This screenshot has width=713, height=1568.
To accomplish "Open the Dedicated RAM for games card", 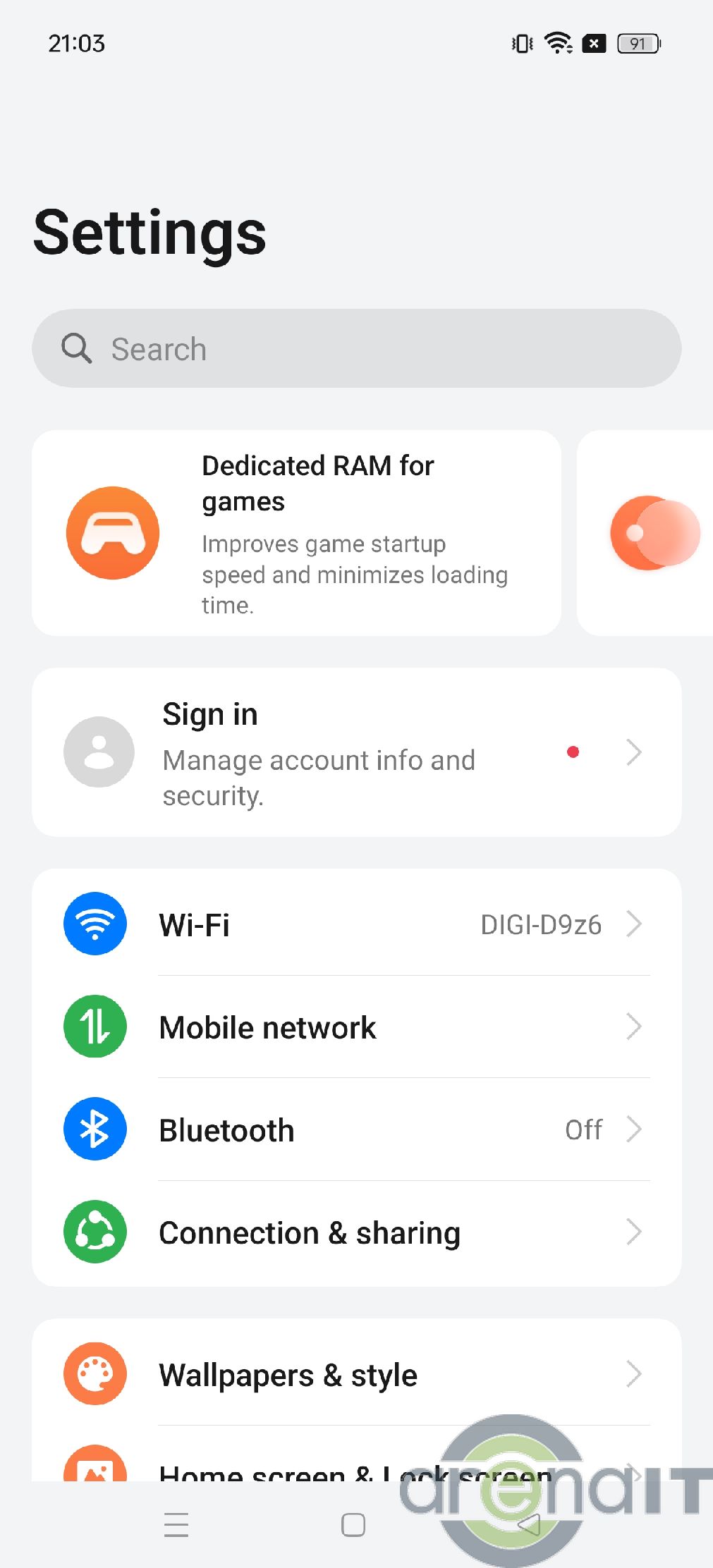I will coord(296,533).
